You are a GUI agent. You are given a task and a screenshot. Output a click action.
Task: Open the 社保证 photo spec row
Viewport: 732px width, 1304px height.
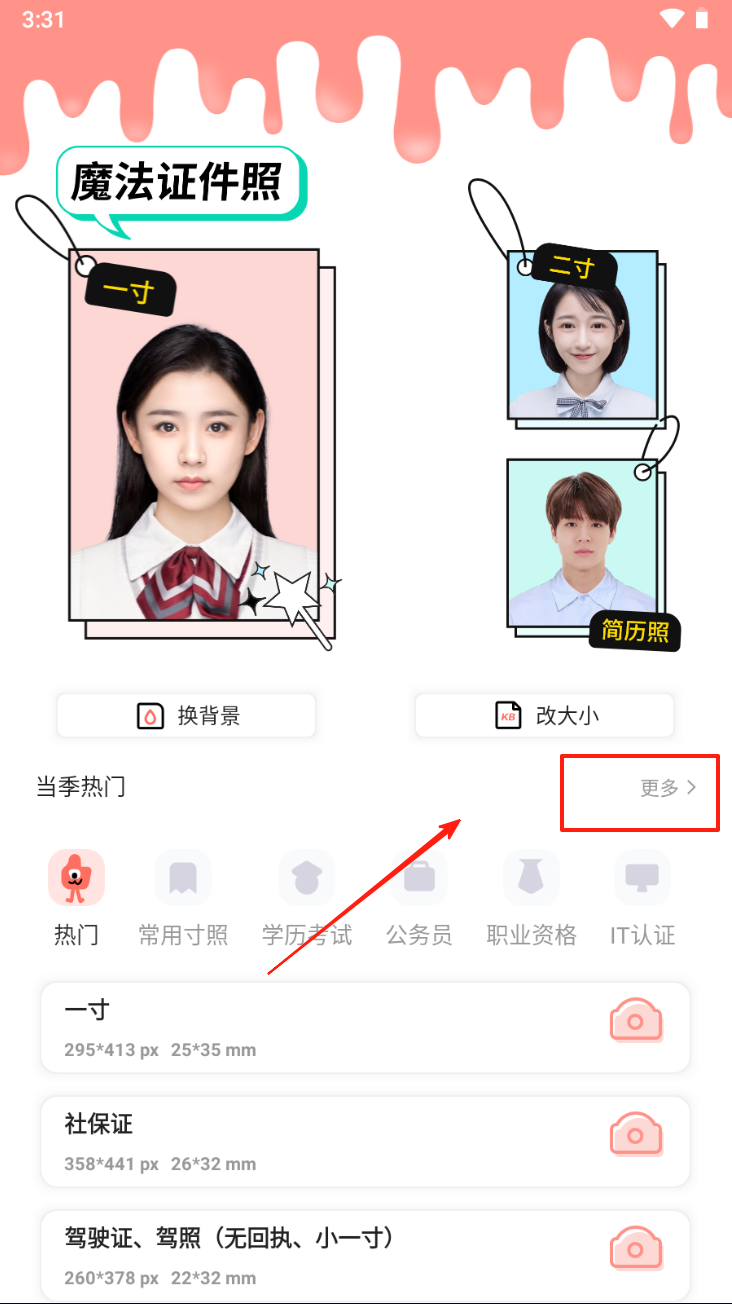[300, 1141]
